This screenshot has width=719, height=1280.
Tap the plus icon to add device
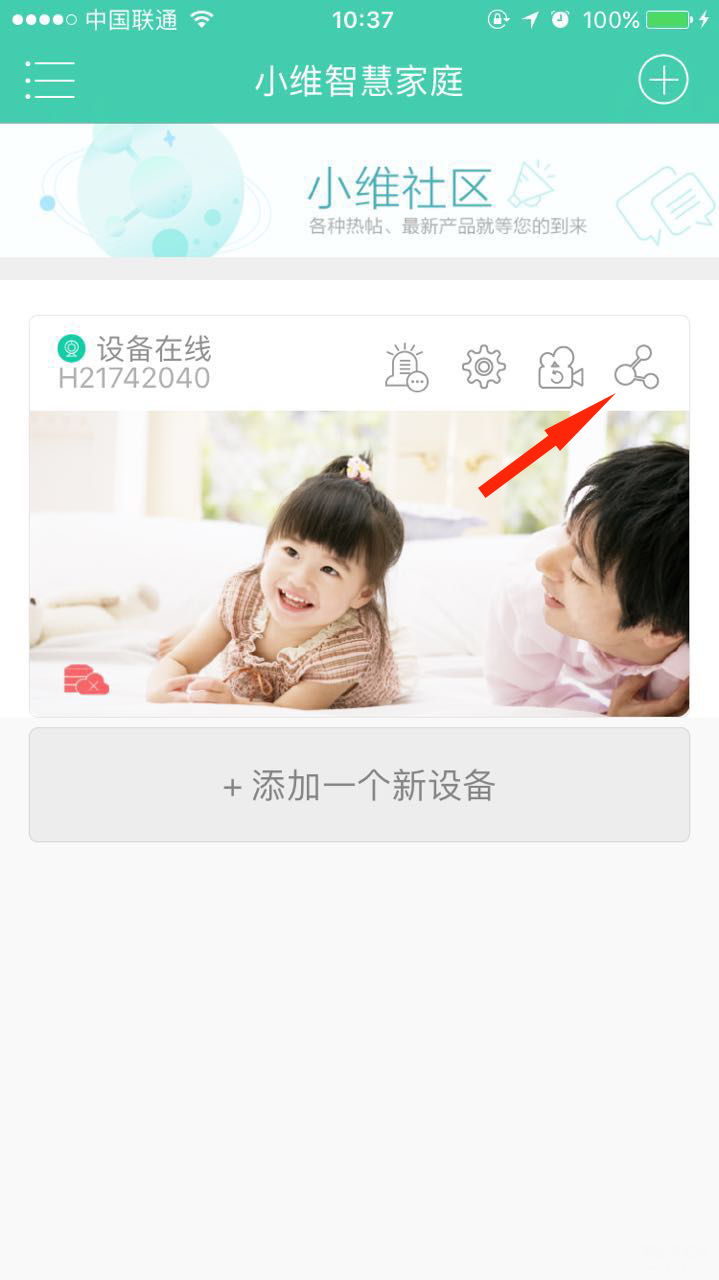(x=663, y=80)
